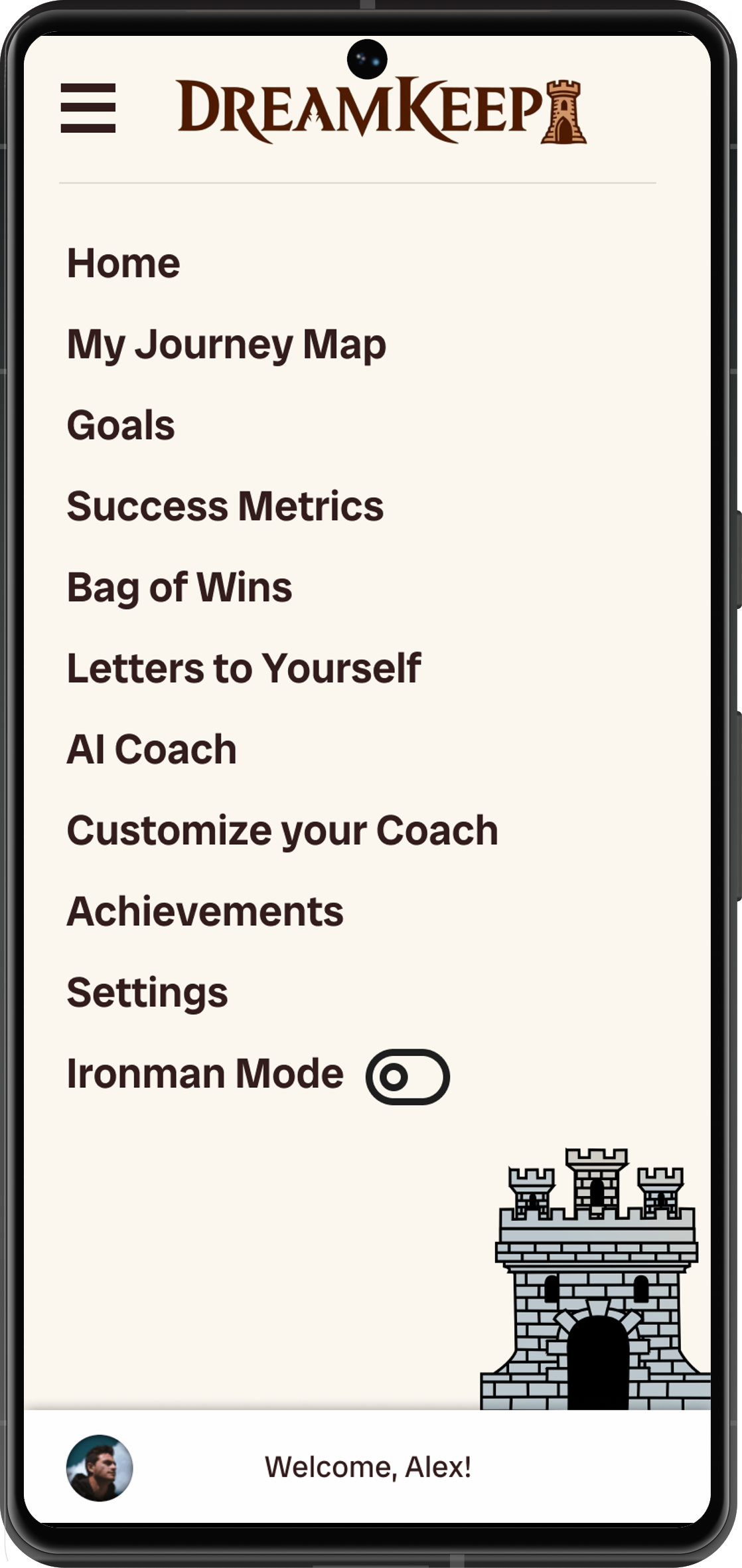Tap Alex's profile picture
Viewport: 742px width, 1568px height.
(x=100, y=1468)
